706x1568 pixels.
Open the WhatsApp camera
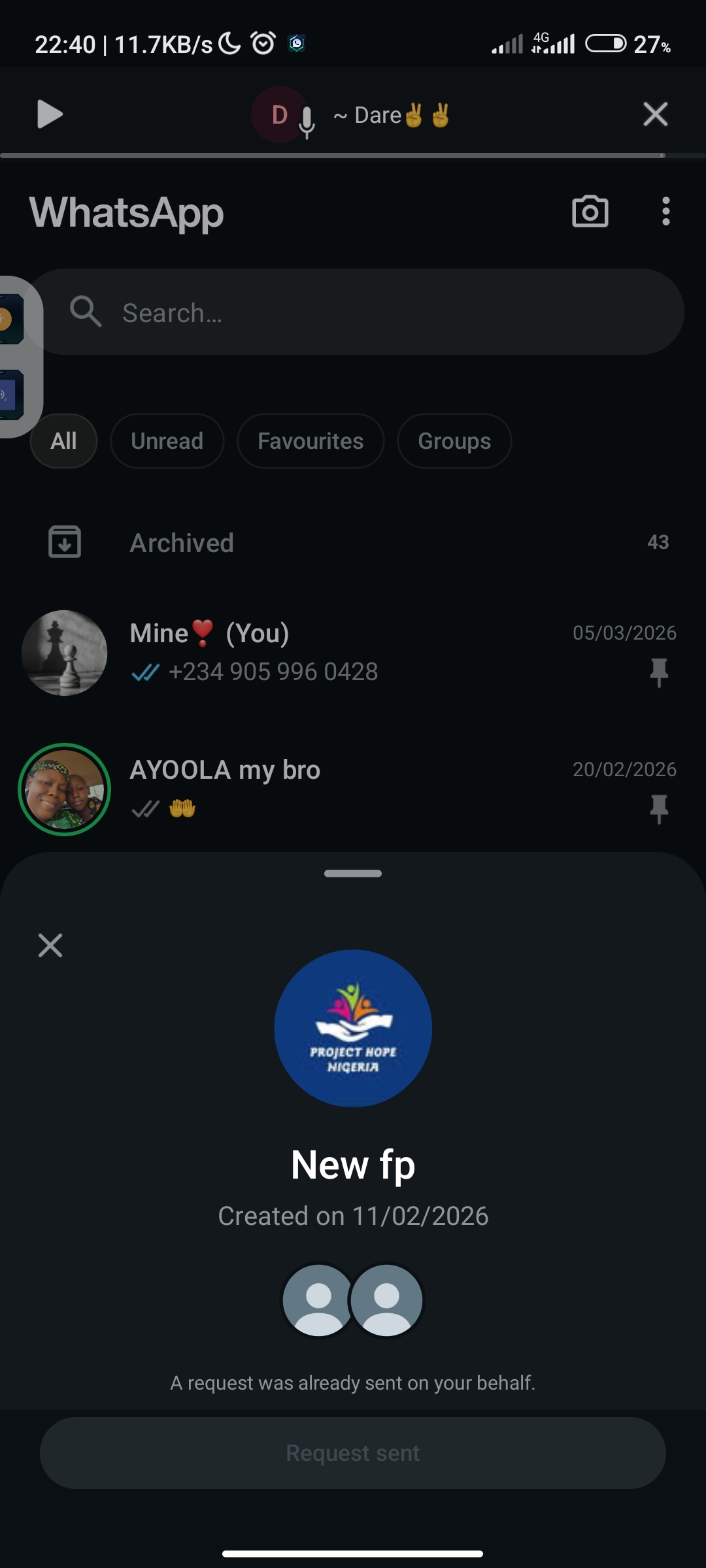[590, 212]
